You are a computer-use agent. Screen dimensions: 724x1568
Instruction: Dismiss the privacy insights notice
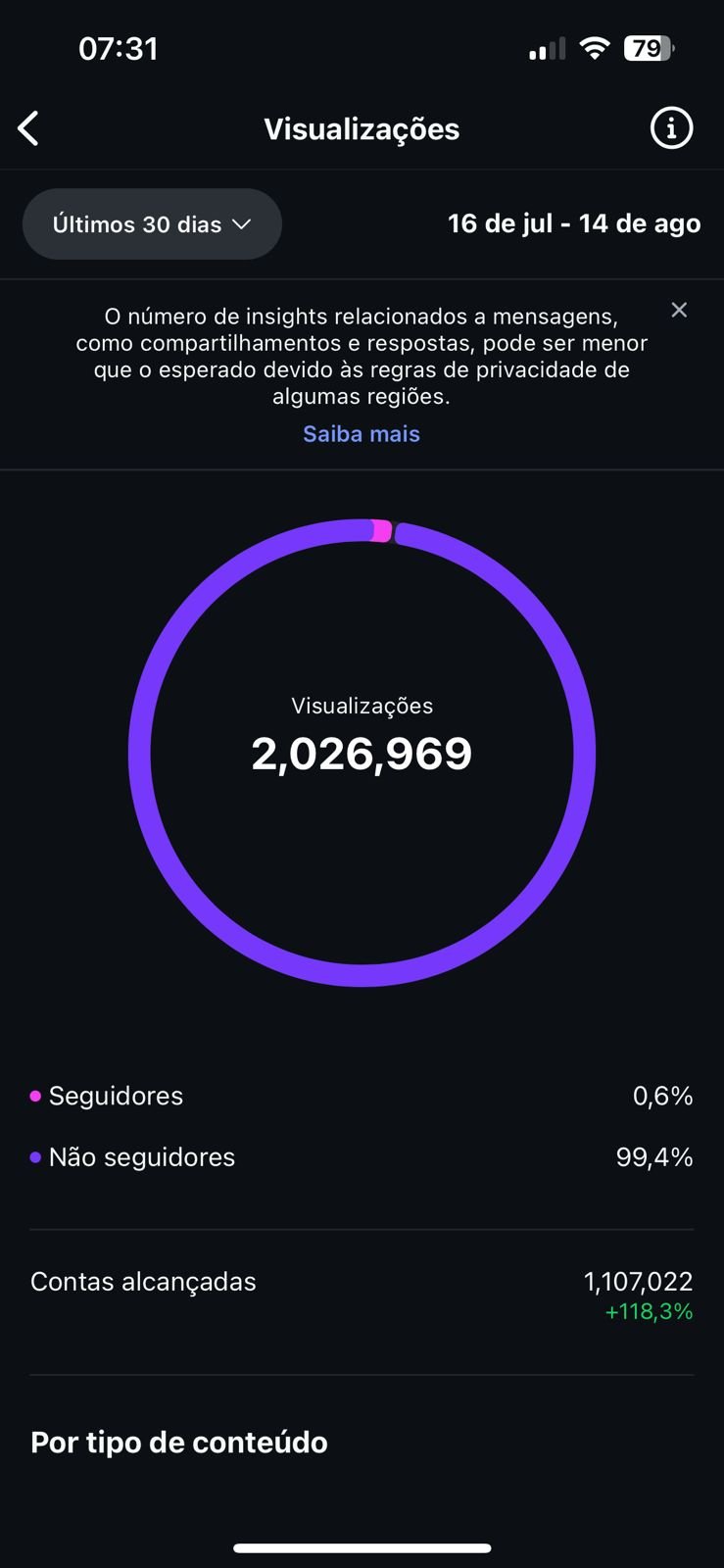click(x=679, y=310)
